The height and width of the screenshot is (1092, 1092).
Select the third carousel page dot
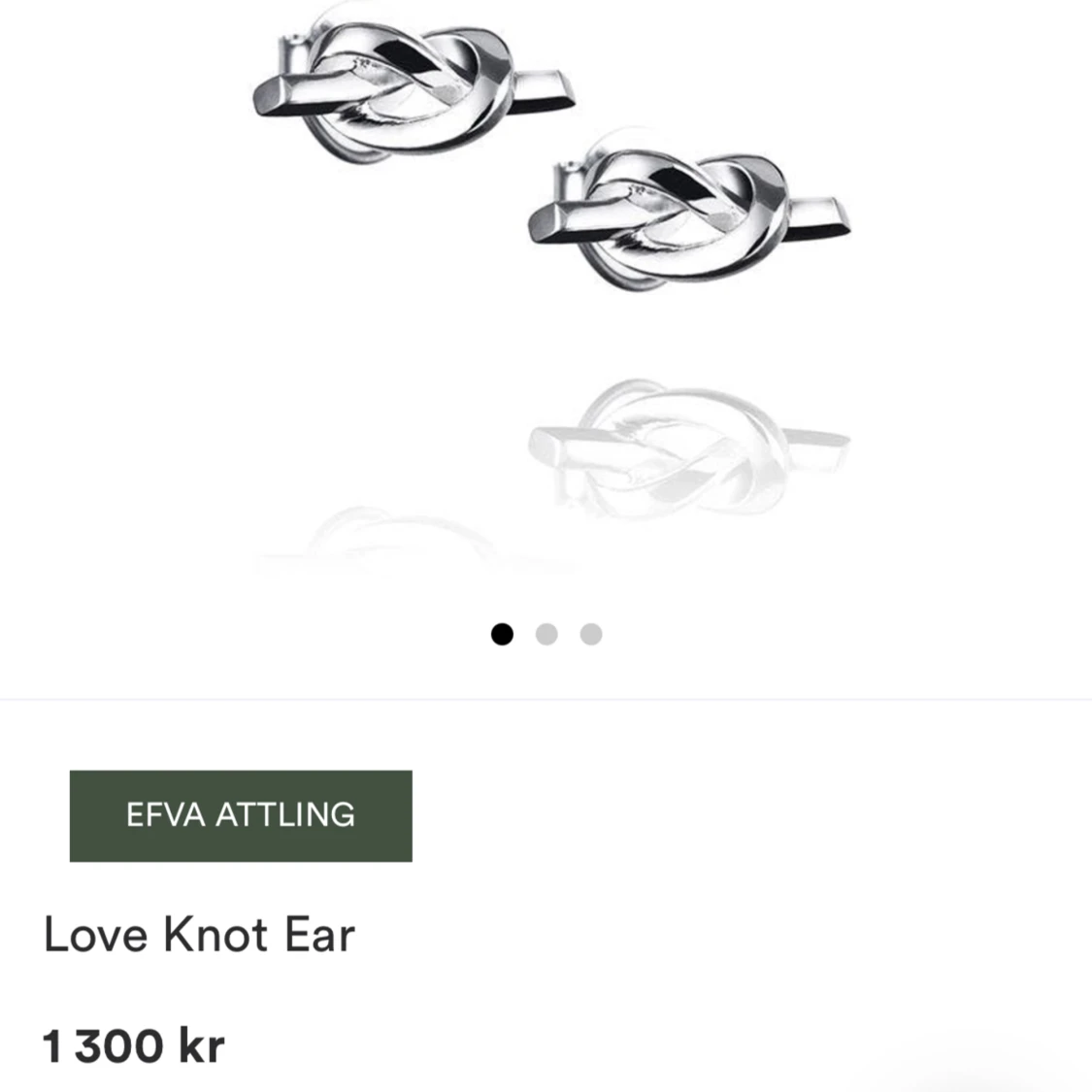[x=591, y=635]
